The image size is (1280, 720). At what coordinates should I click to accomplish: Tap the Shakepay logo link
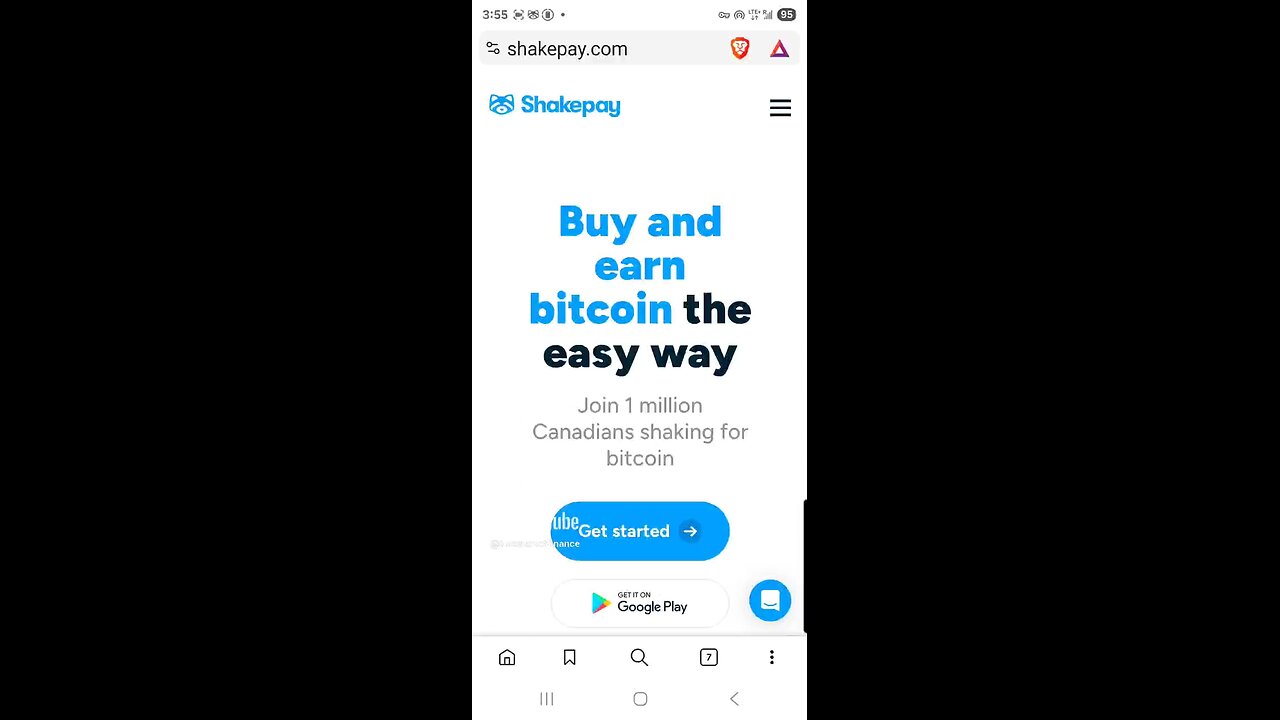coord(555,105)
